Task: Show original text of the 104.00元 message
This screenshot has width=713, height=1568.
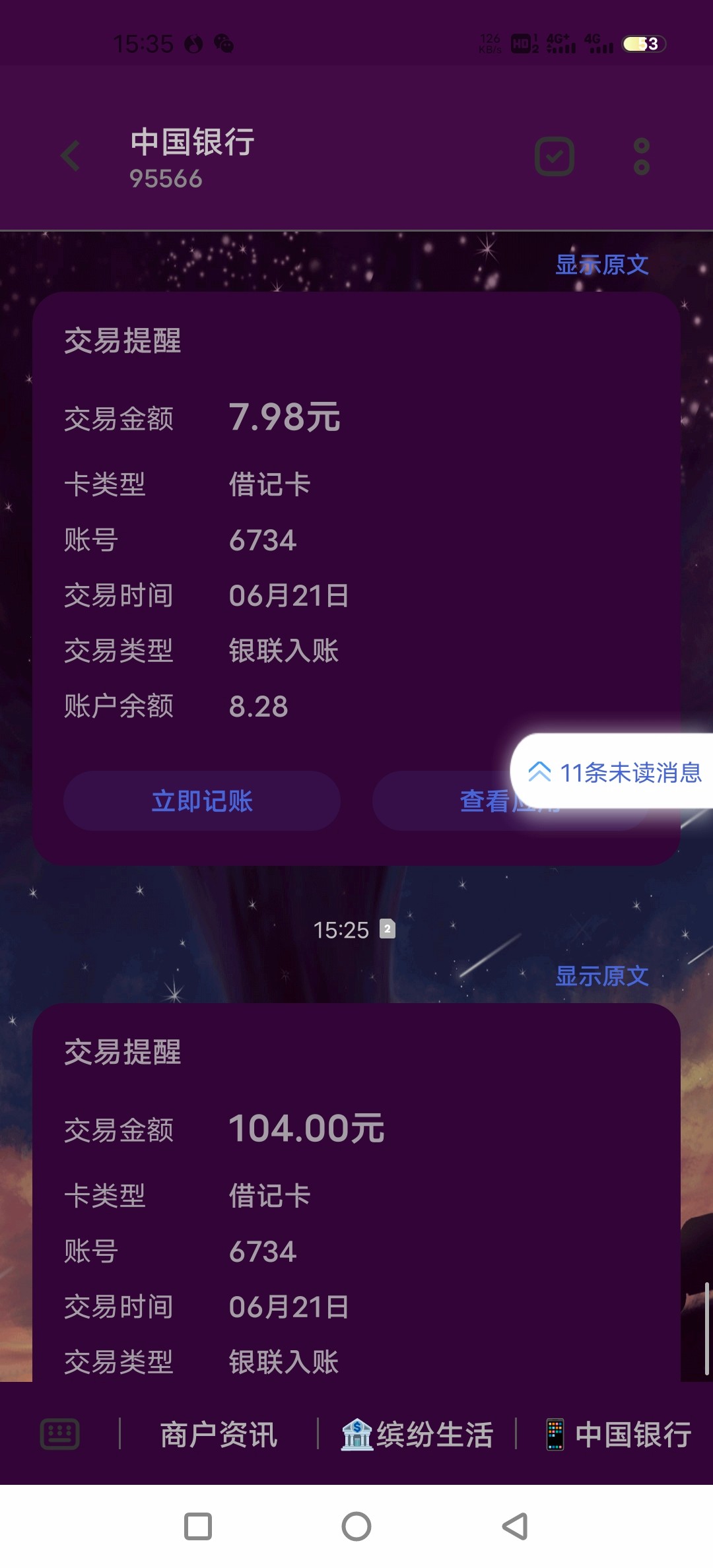Action: tap(601, 976)
